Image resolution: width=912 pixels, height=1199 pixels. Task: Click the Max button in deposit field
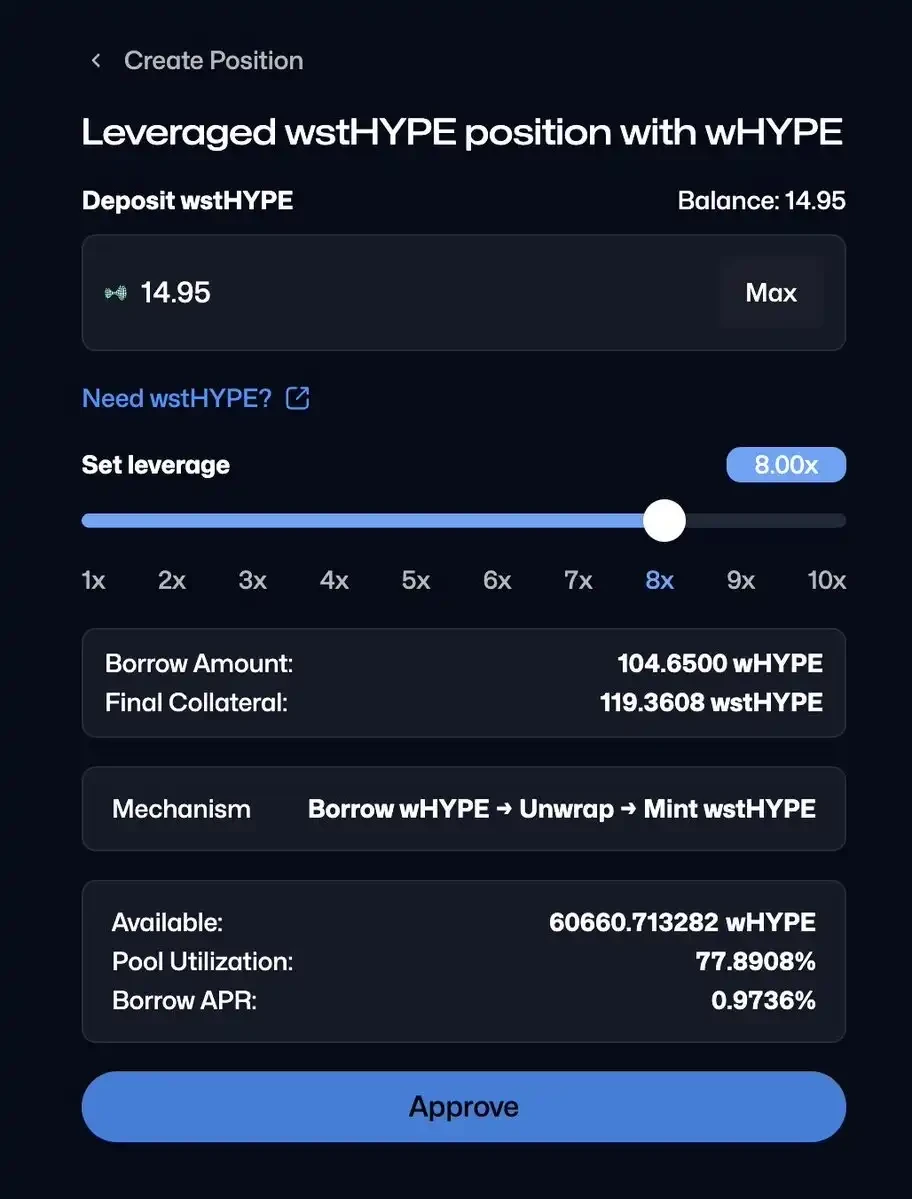(x=771, y=292)
